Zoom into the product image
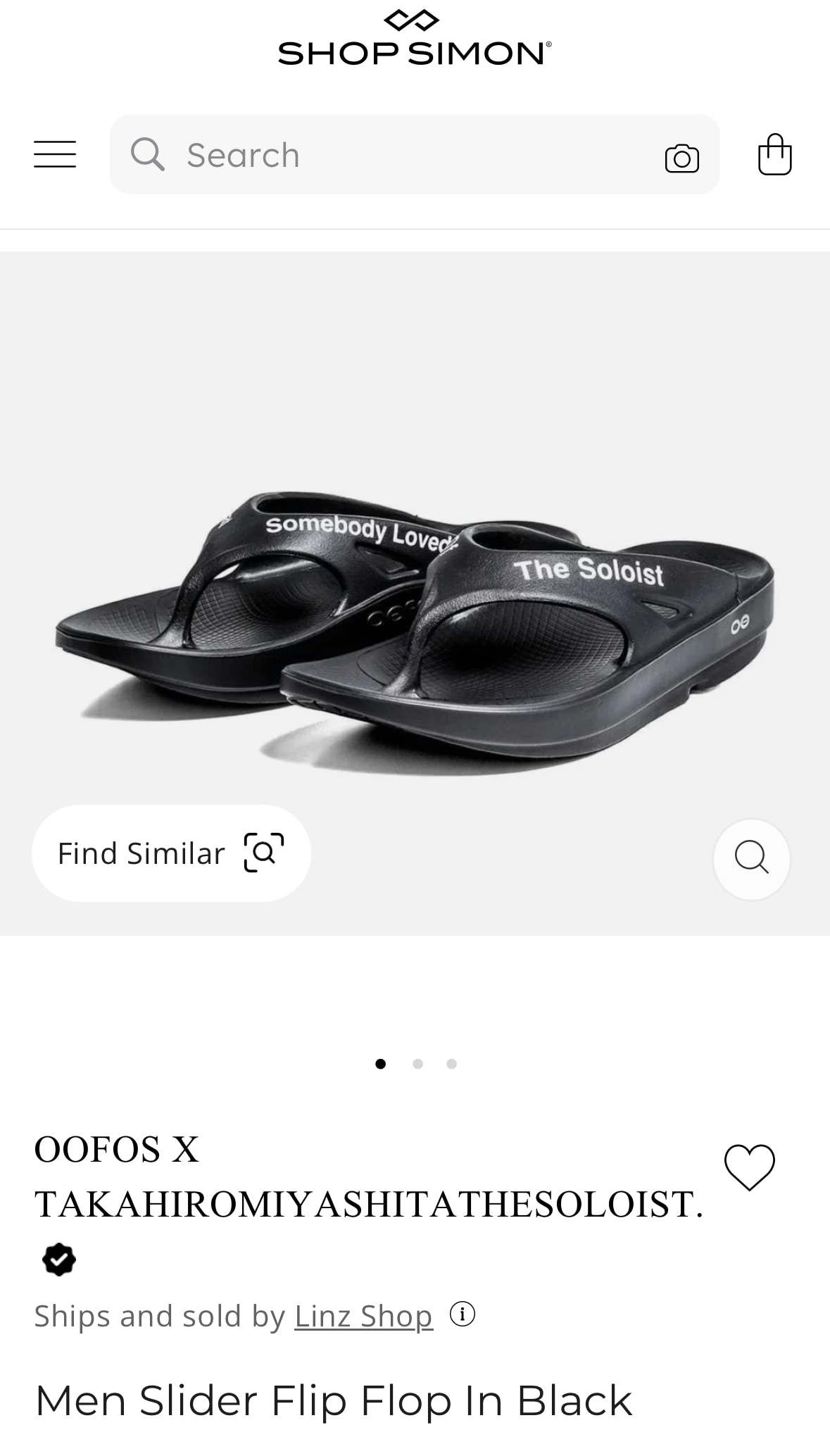This screenshot has width=830, height=1456. 751,858
